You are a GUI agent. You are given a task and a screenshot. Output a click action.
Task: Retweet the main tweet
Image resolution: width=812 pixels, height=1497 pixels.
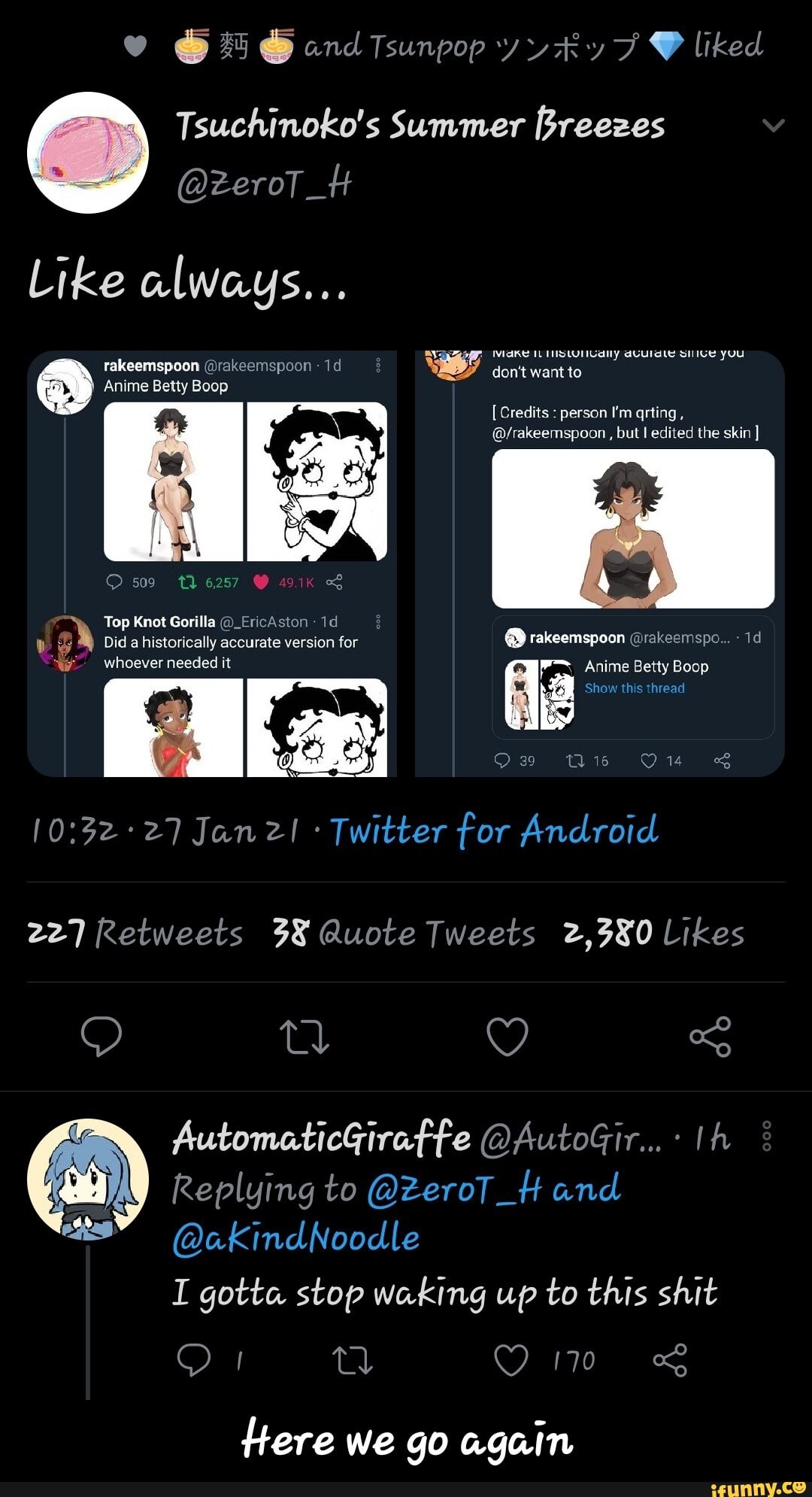click(x=304, y=1036)
